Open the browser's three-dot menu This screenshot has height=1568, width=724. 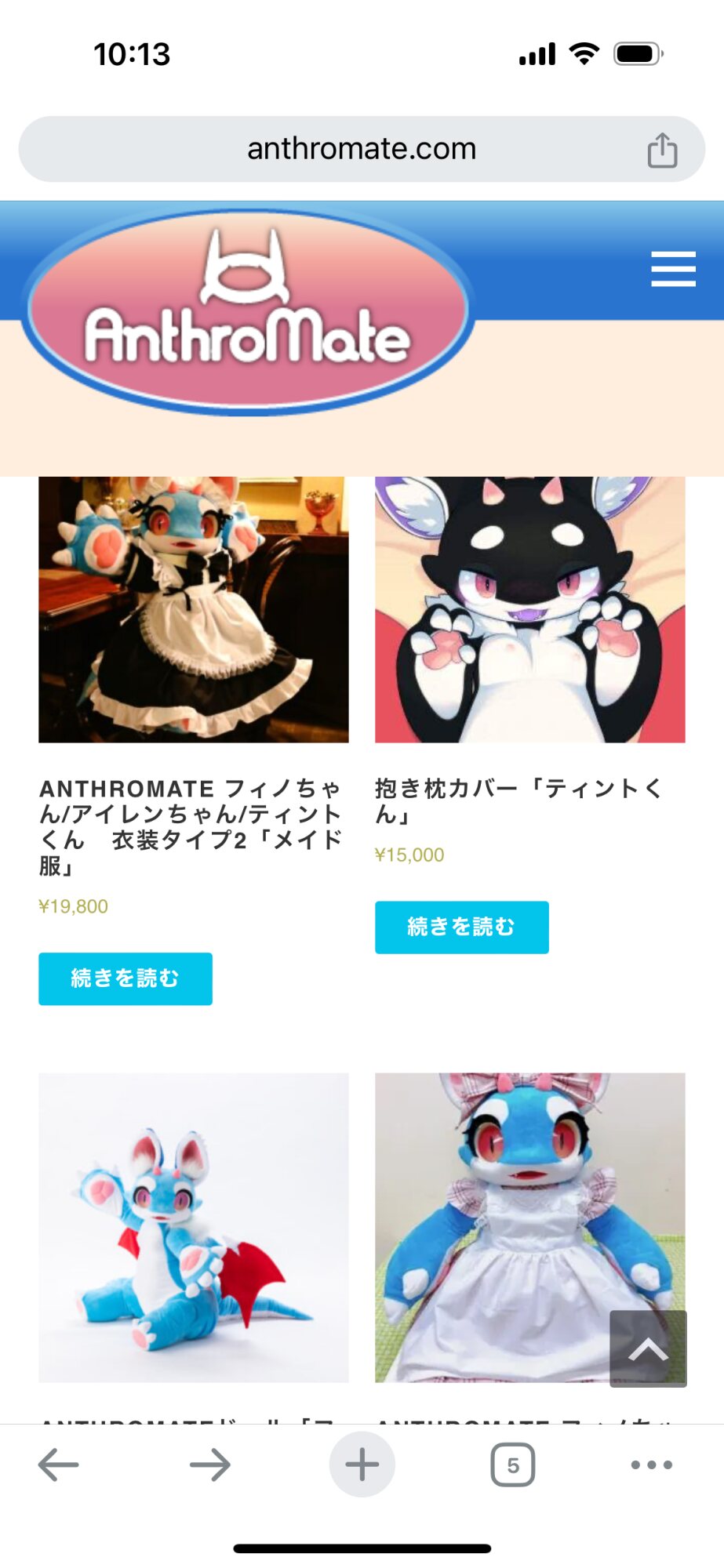pyautogui.click(x=652, y=1465)
